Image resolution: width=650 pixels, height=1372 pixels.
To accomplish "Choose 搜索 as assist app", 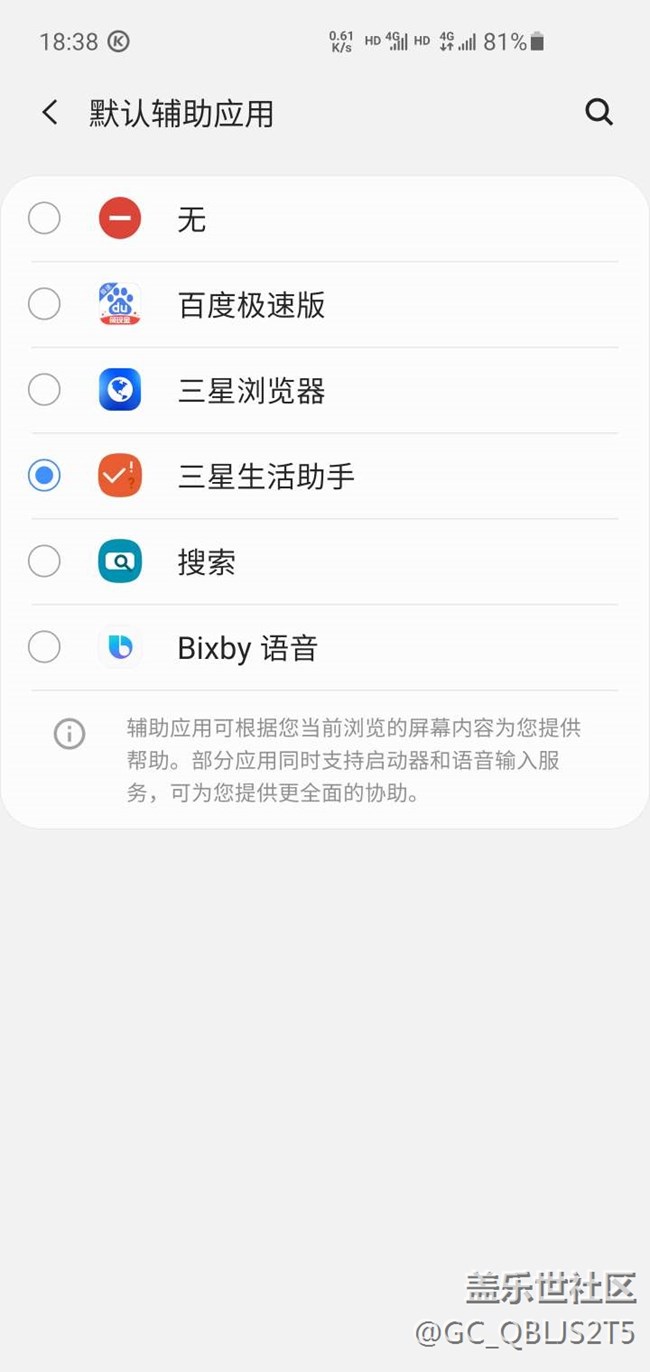I will coord(325,562).
